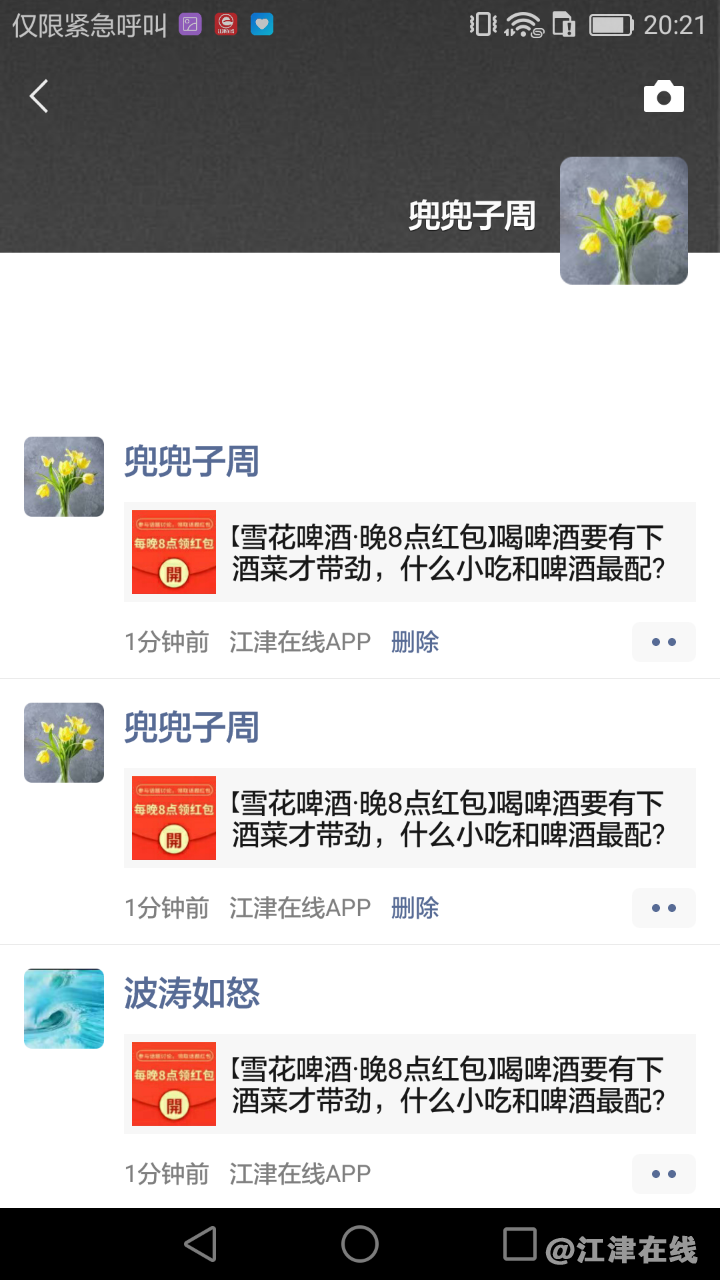720x1280 pixels.
Task: Open 兜兜子周's large profile avatar in the header
Action: pos(623,221)
